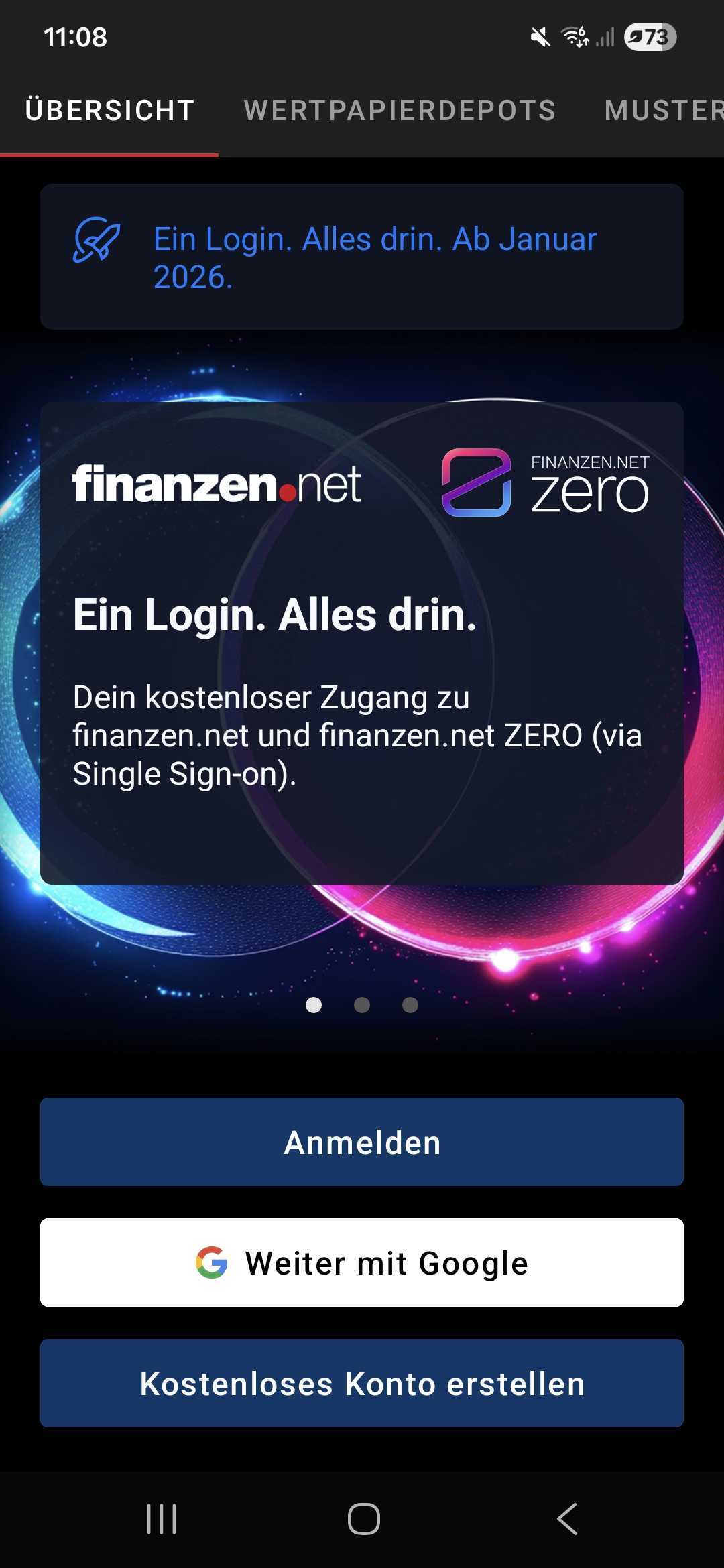
Task: Open the Muster tab
Action: (662, 111)
